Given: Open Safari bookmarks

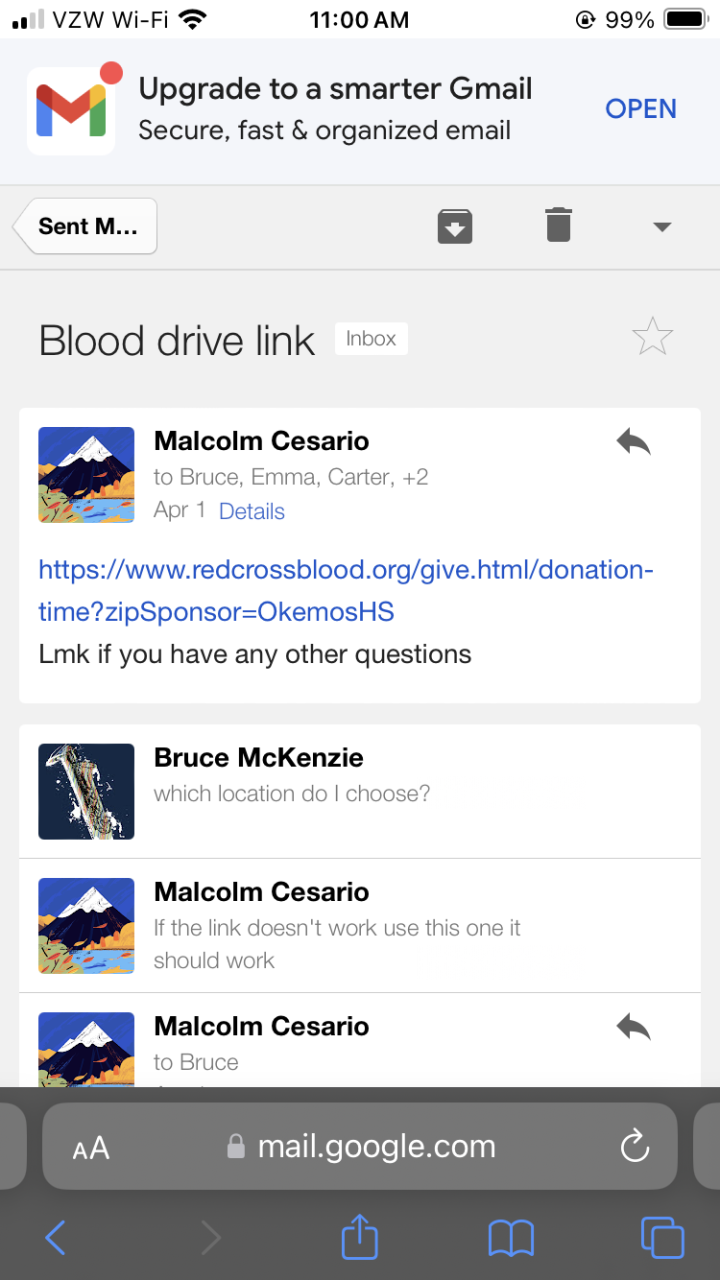Looking at the screenshot, I should 511,1239.
